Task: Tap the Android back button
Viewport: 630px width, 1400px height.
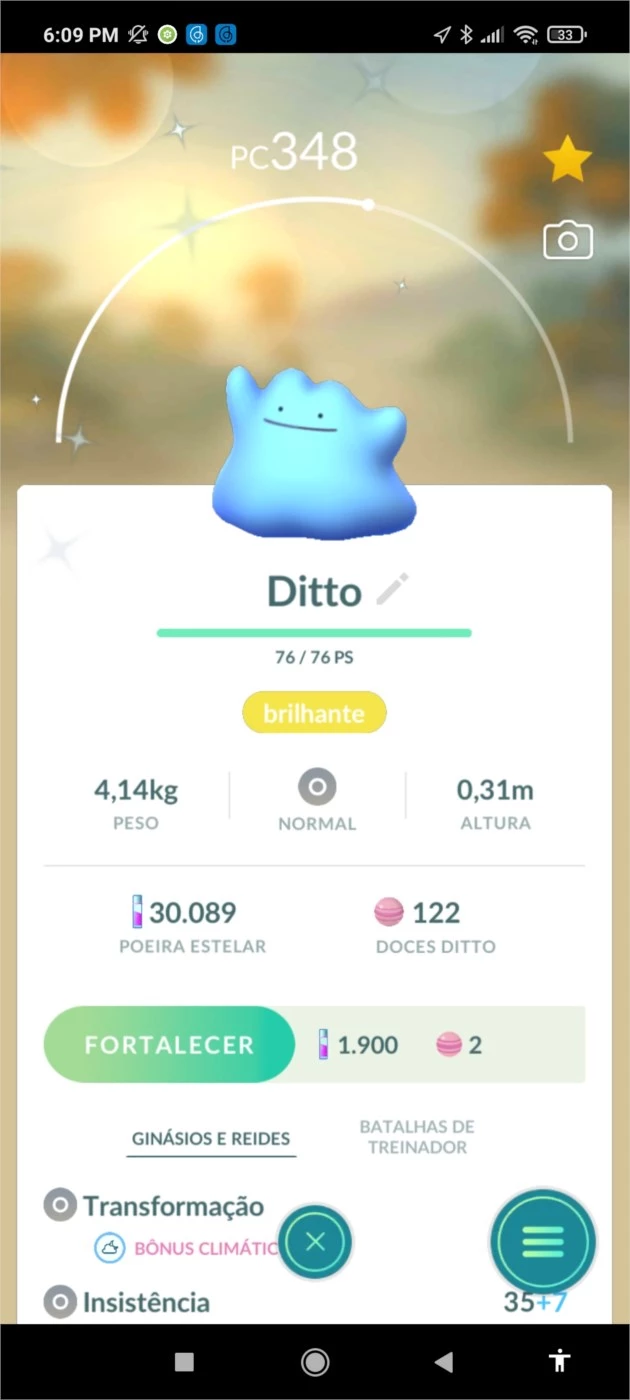Action: click(443, 1361)
